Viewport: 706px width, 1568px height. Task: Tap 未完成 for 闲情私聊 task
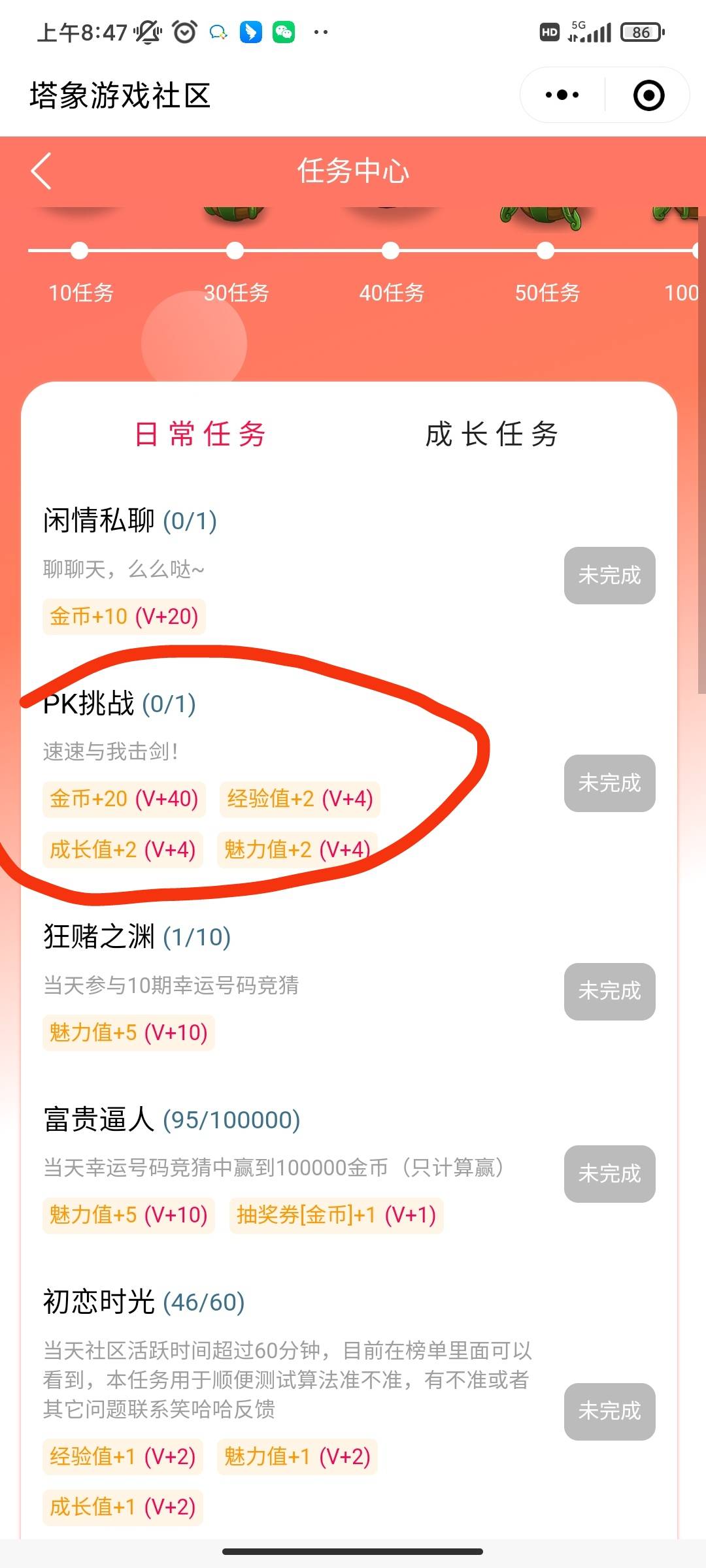[x=609, y=576]
